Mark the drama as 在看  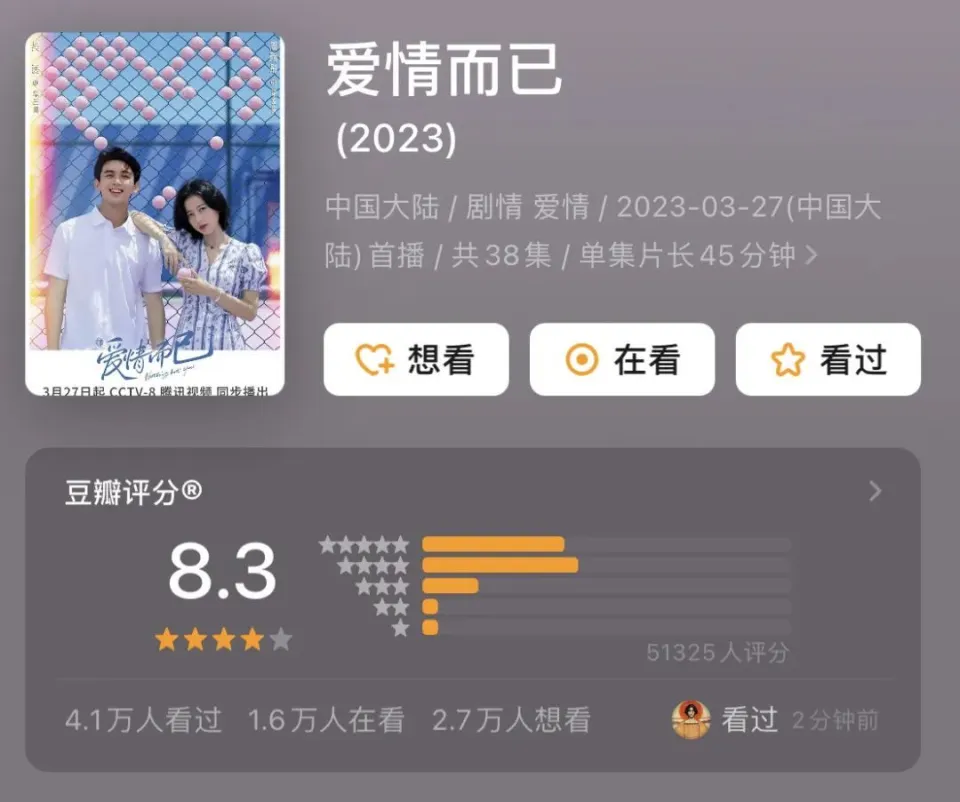622,360
